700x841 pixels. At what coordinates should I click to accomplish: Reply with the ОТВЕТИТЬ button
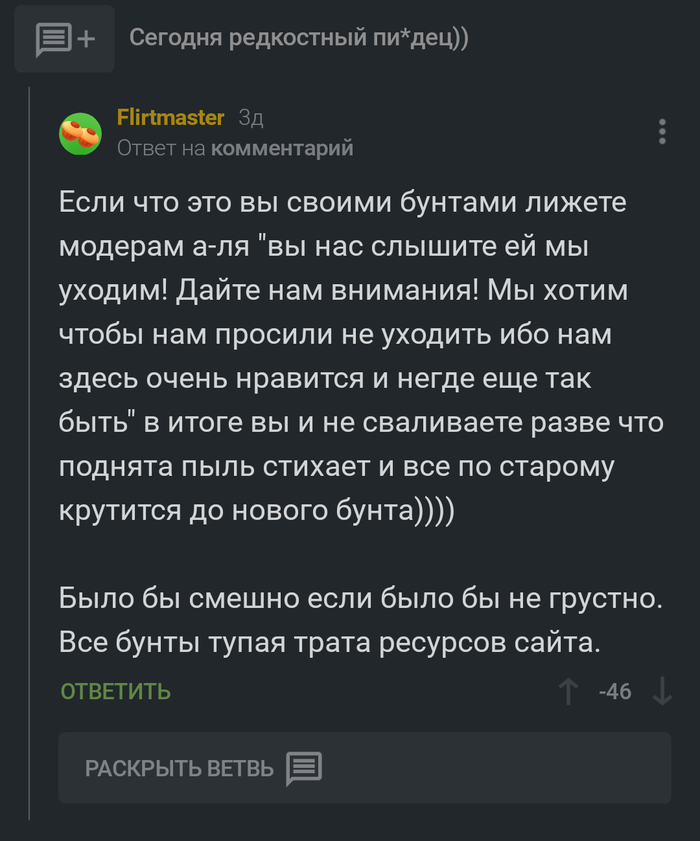pyautogui.click(x=116, y=691)
